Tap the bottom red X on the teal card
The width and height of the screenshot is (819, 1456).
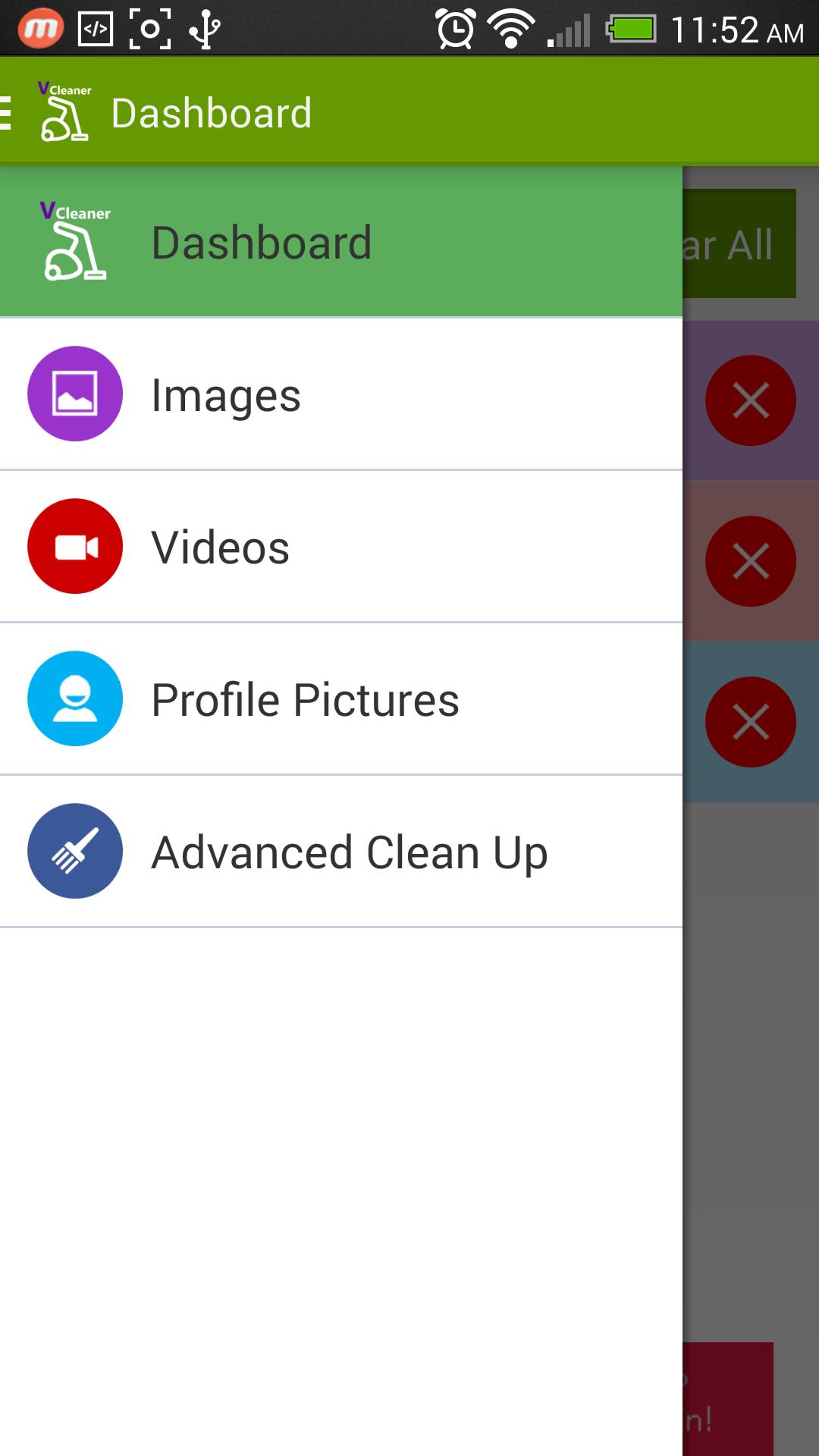point(750,721)
